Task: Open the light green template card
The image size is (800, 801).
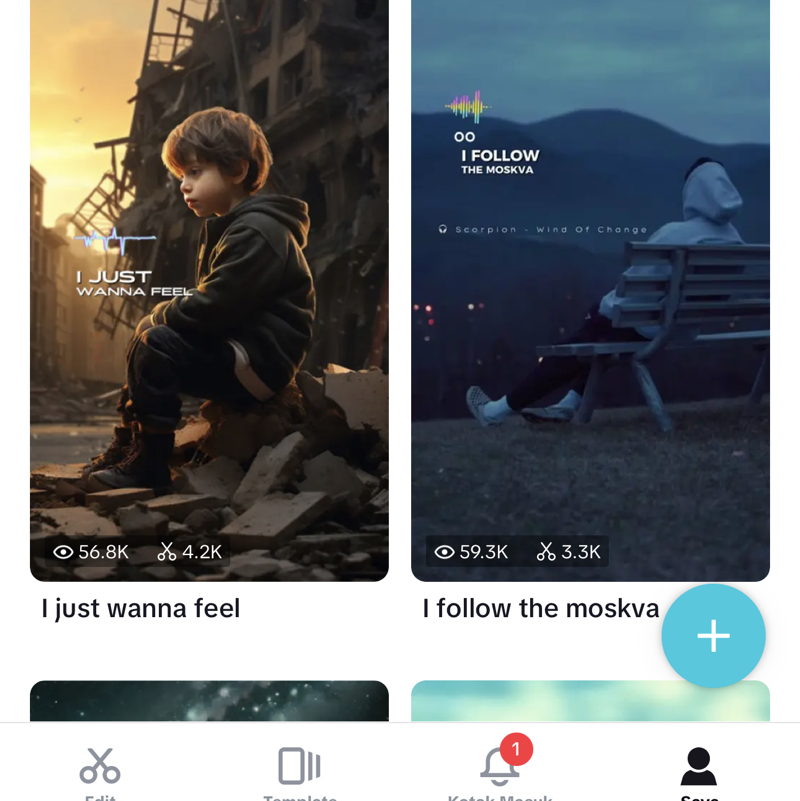Action: click(x=590, y=701)
